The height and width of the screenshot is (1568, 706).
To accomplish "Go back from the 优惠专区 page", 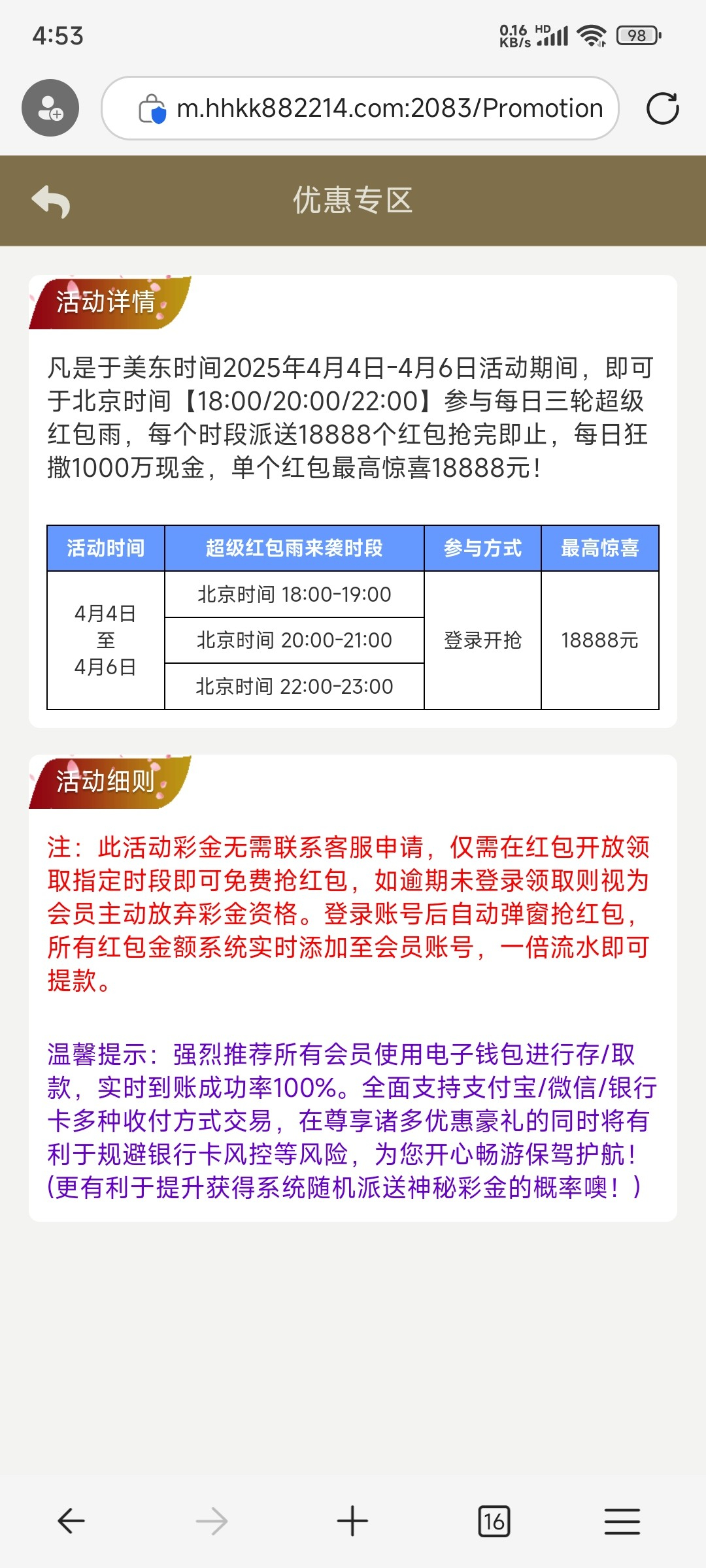I will [51, 201].
